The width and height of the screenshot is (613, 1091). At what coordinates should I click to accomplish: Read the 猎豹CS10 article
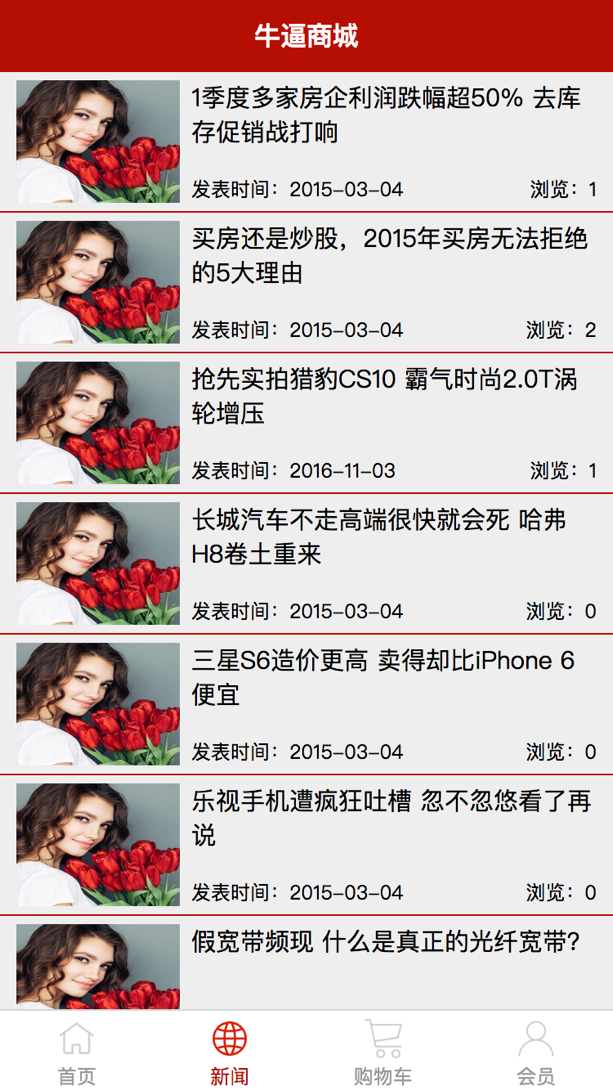pos(306,423)
